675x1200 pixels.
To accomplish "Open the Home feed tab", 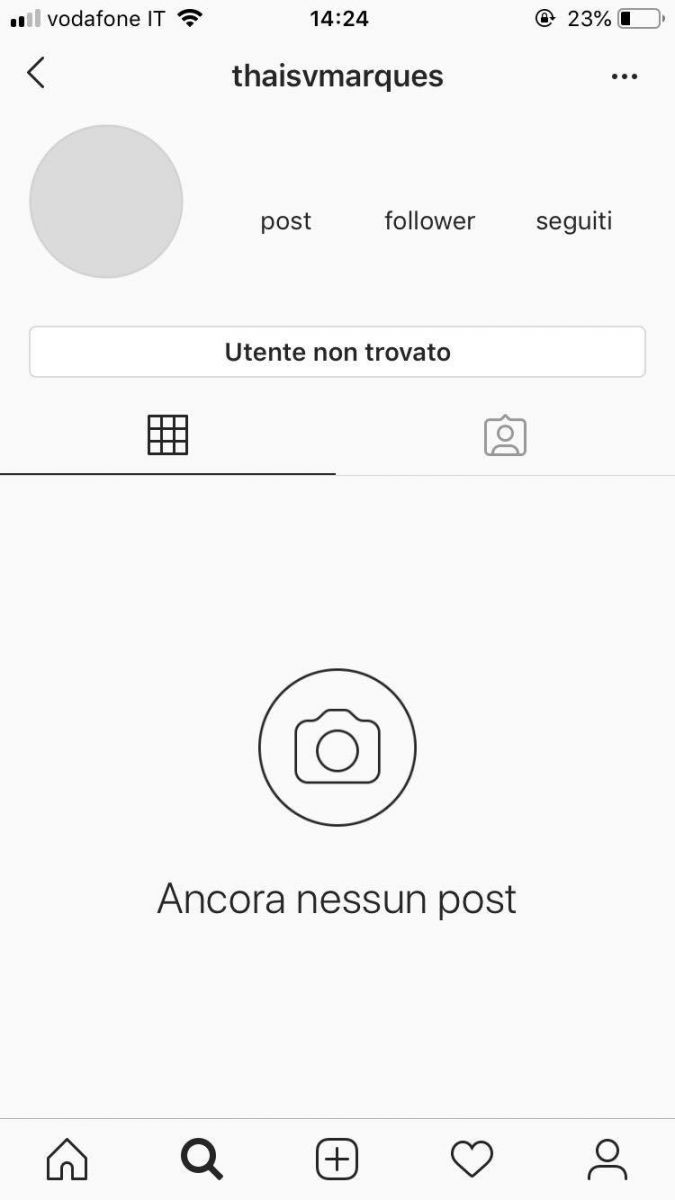I will [x=67, y=1160].
